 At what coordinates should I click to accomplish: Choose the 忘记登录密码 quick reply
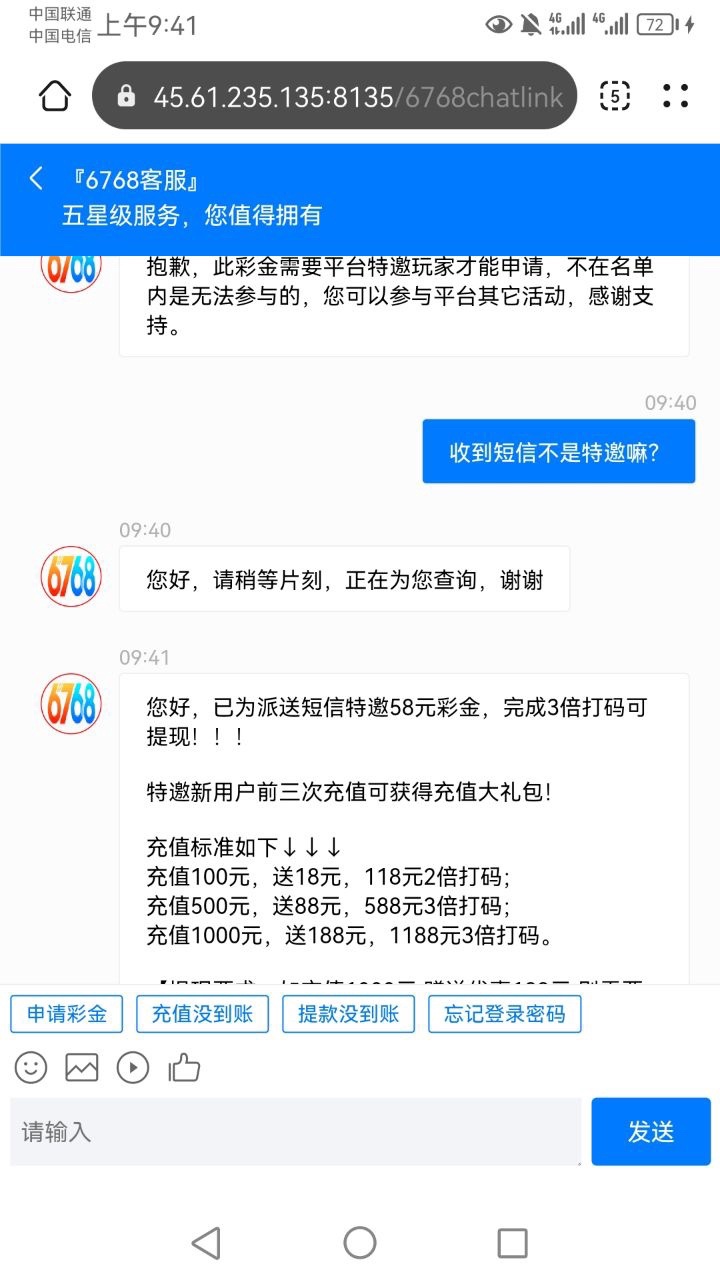505,1014
